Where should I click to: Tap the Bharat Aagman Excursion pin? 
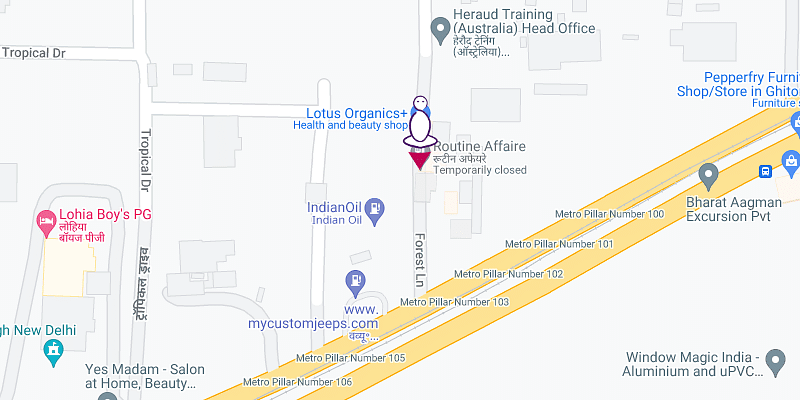(x=710, y=179)
